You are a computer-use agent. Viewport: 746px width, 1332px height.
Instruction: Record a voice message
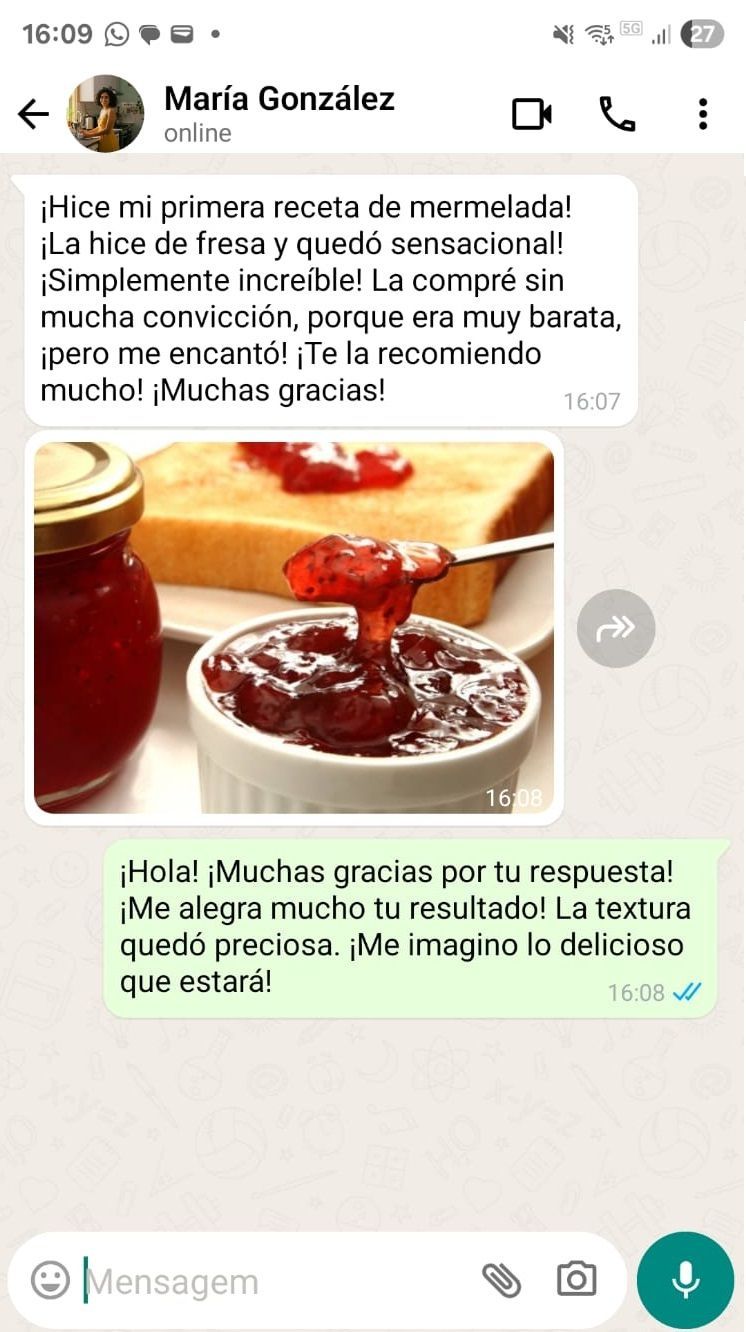pos(685,1280)
